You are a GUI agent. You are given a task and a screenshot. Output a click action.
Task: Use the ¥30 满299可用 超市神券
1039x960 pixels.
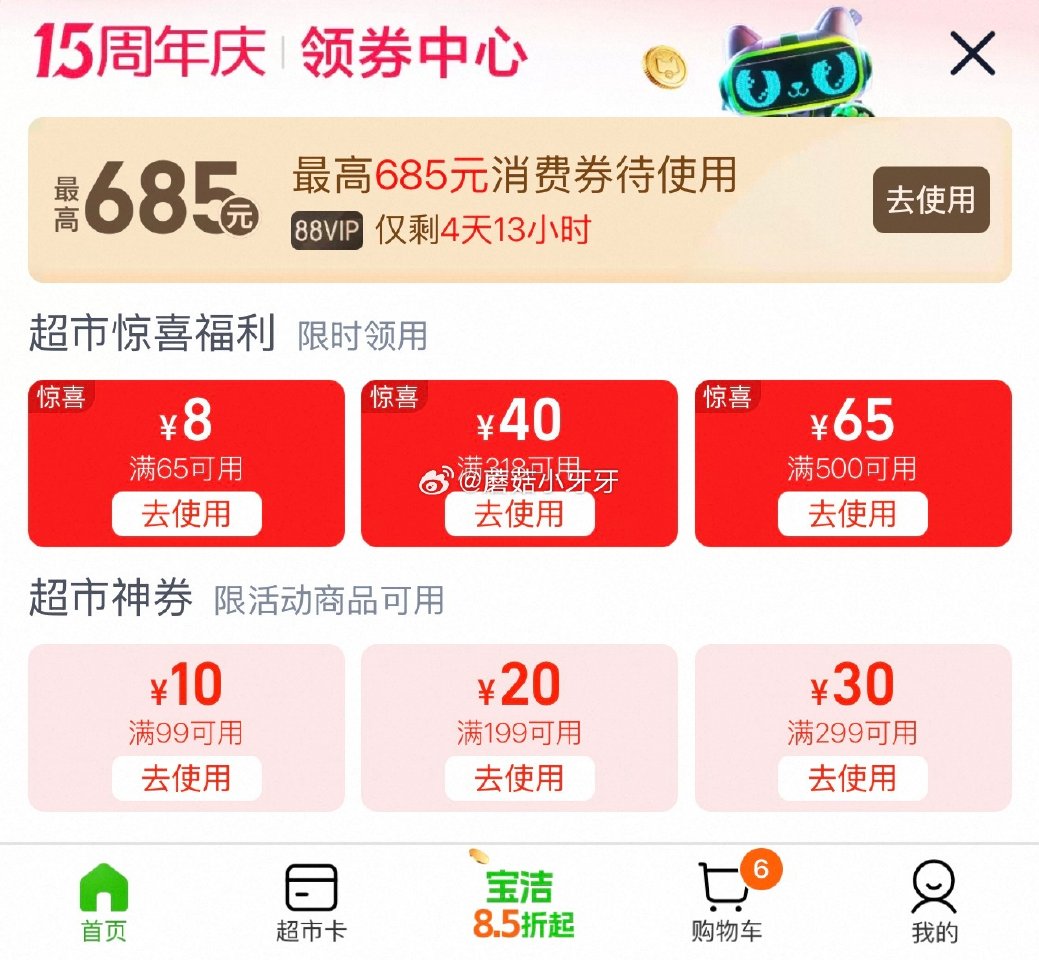(852, 778)
